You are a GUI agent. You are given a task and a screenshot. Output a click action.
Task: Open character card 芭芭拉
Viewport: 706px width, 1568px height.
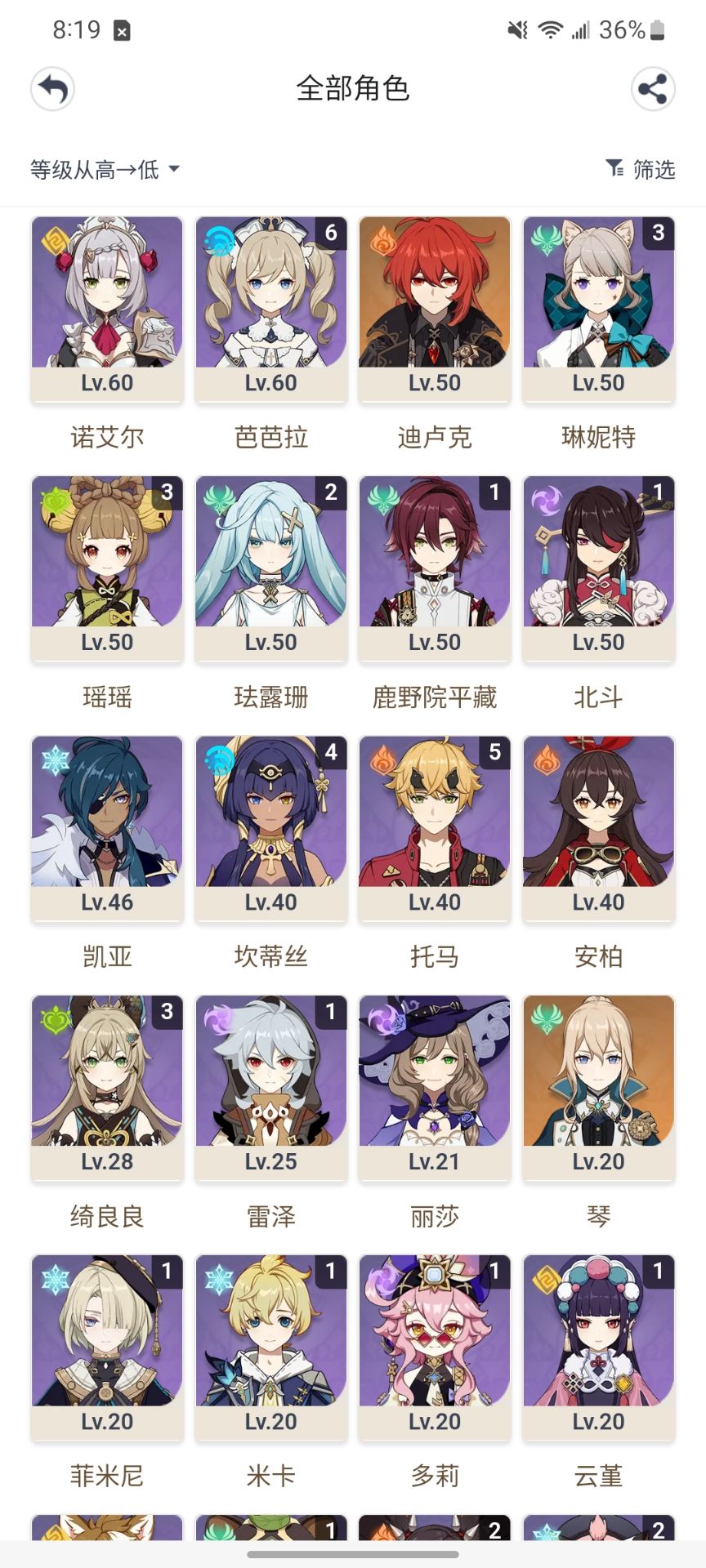coord(270,309)
